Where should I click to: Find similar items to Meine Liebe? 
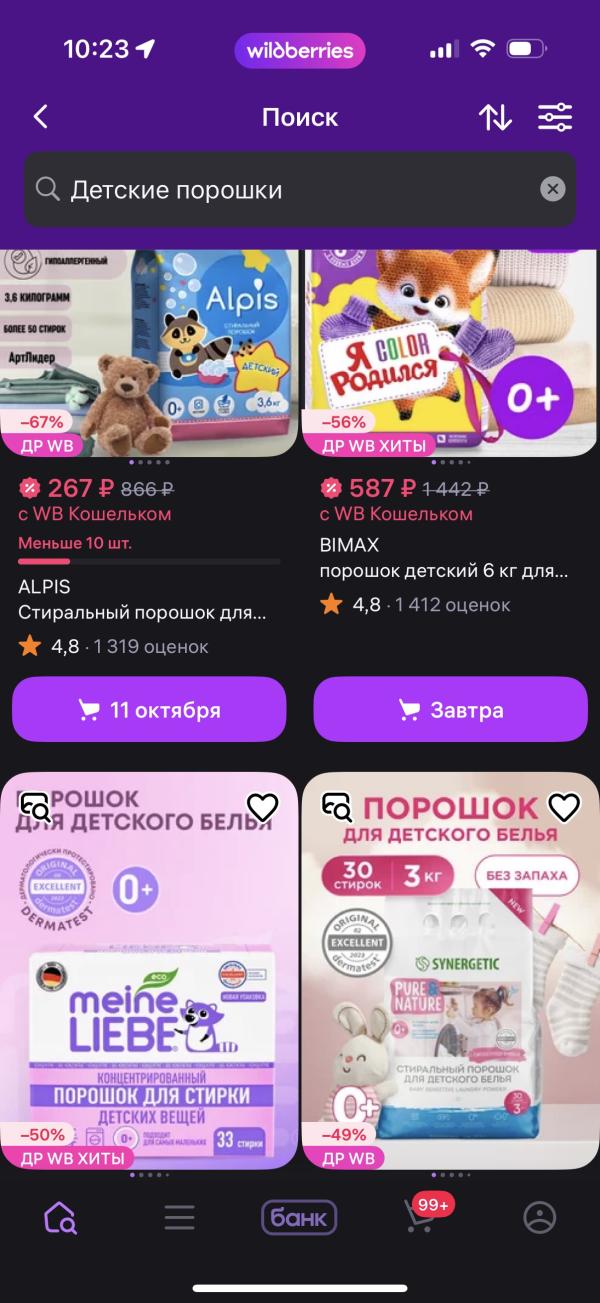pyautogui.click(x=35, y=807)
